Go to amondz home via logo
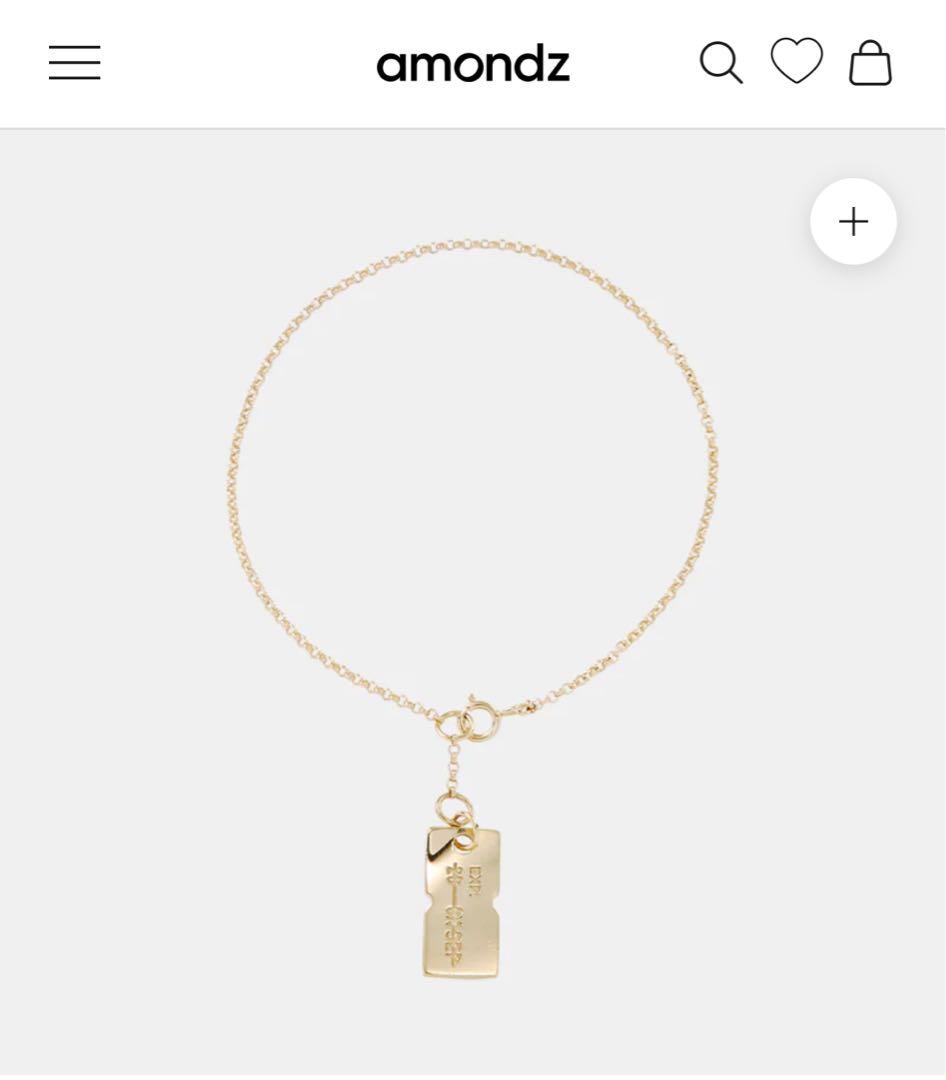 [x=473, y=65]
